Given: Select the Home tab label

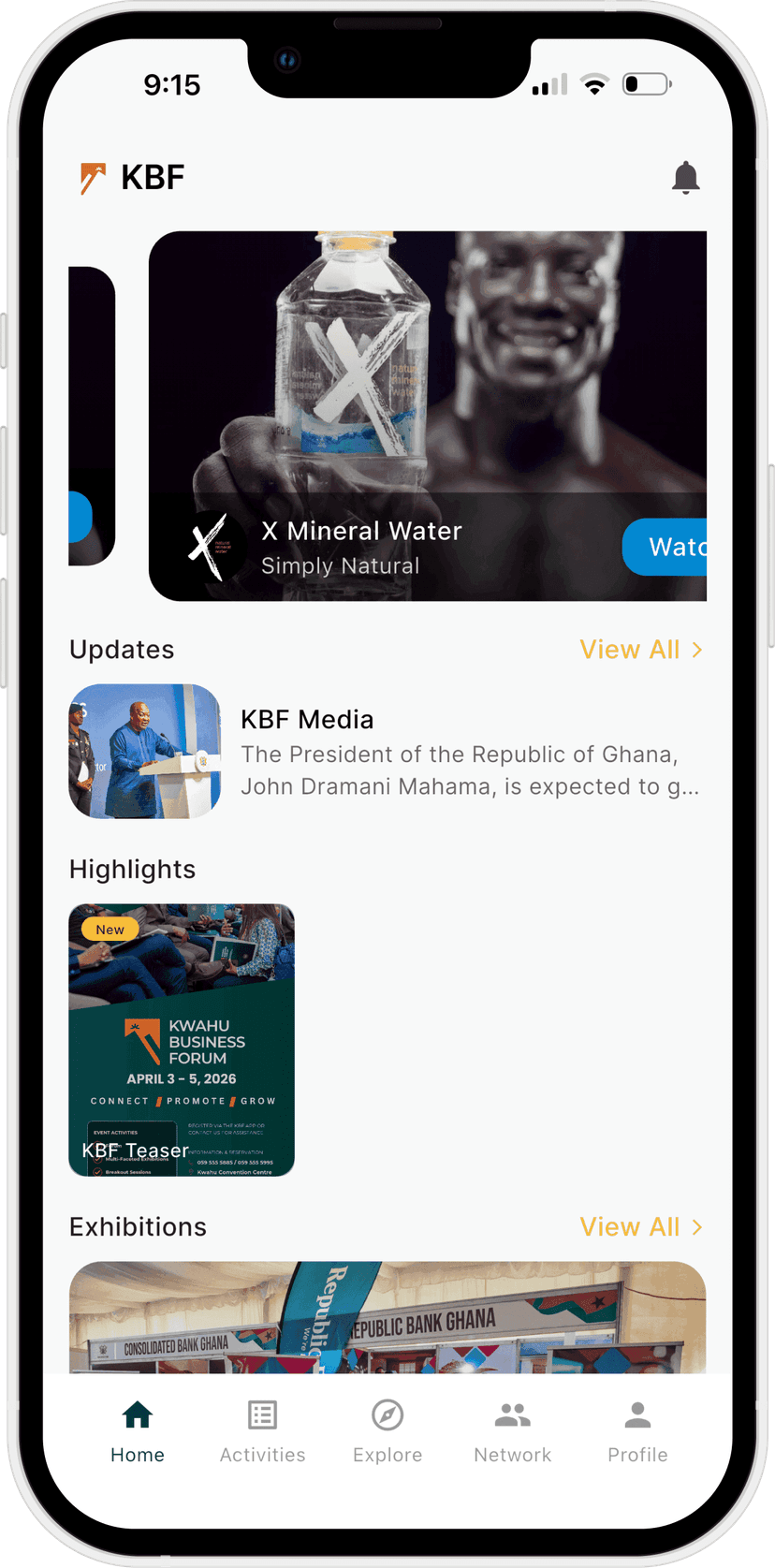Looking at the screenshot, I should coord(137,1454).
